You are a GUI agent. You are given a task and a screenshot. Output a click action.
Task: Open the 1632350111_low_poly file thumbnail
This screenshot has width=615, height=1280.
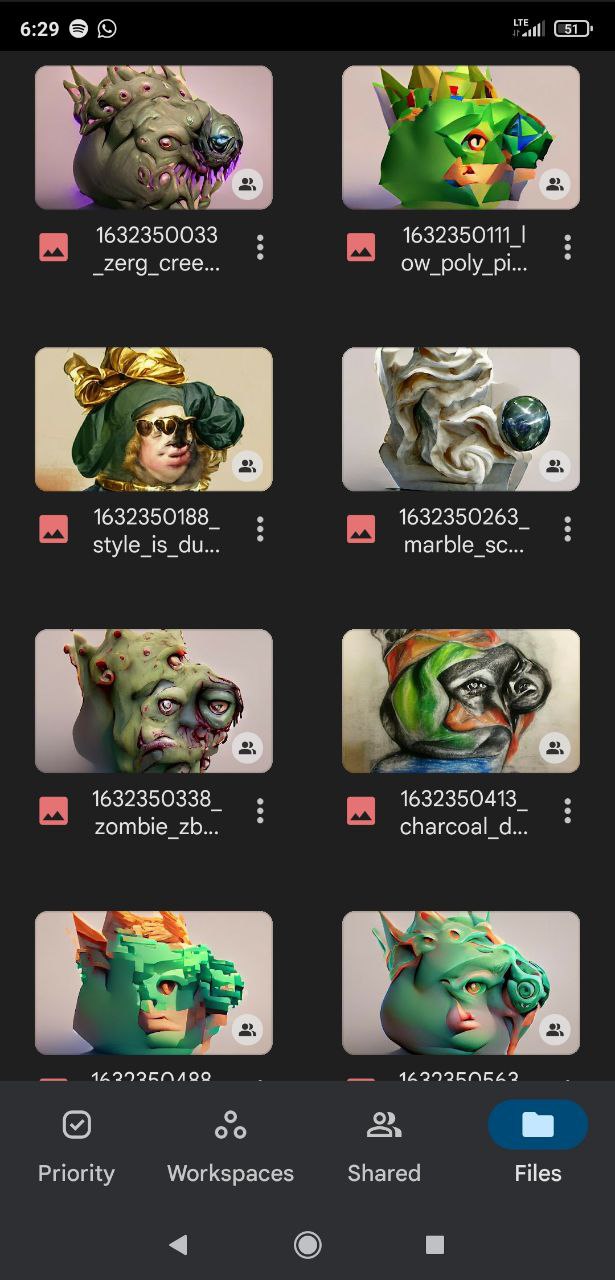click(461, 137)
